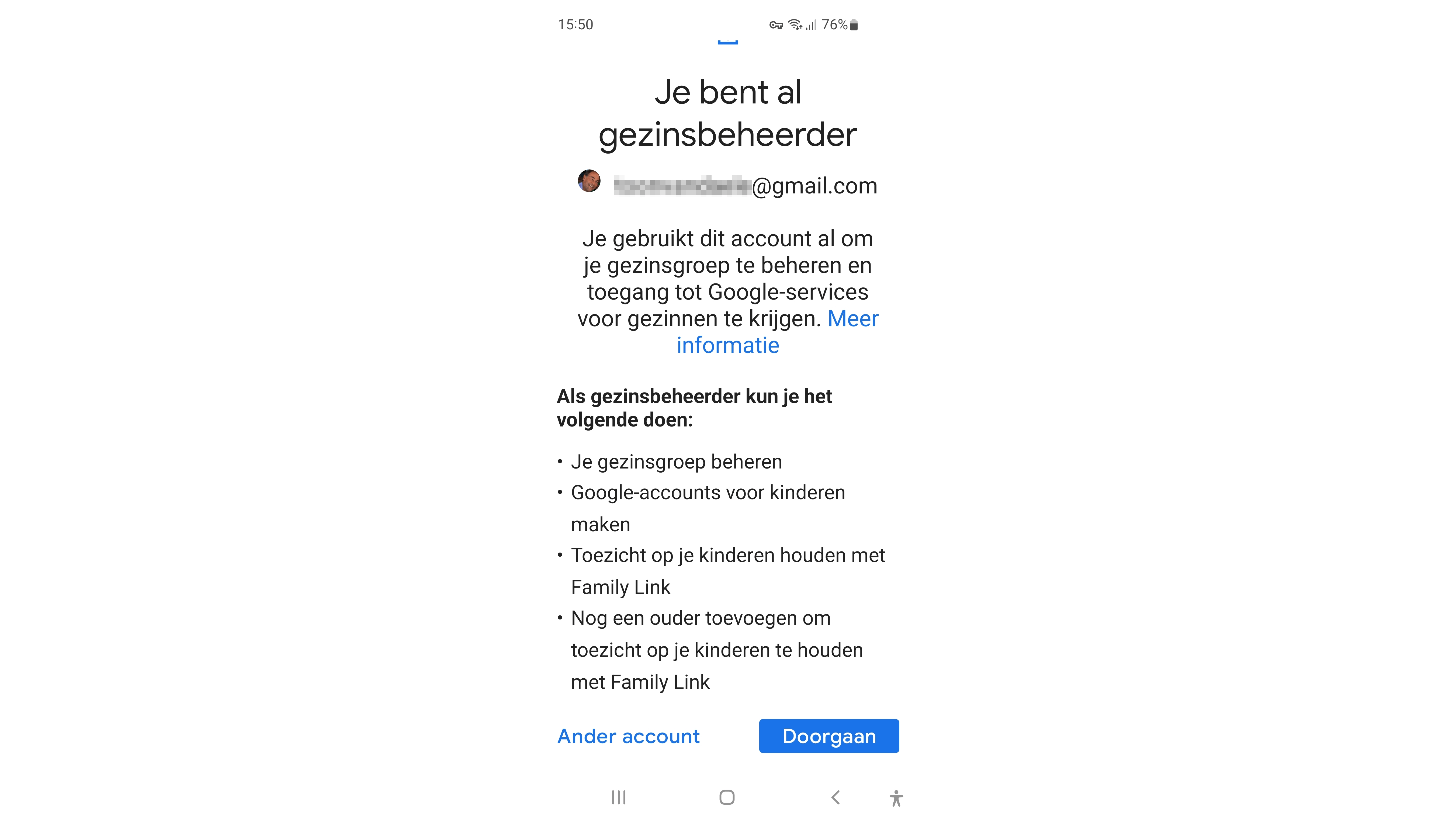This screenshot has height=819, width=1456.
Task: Go back with the navigation bar arrow
Action: [x=836, y=797]
